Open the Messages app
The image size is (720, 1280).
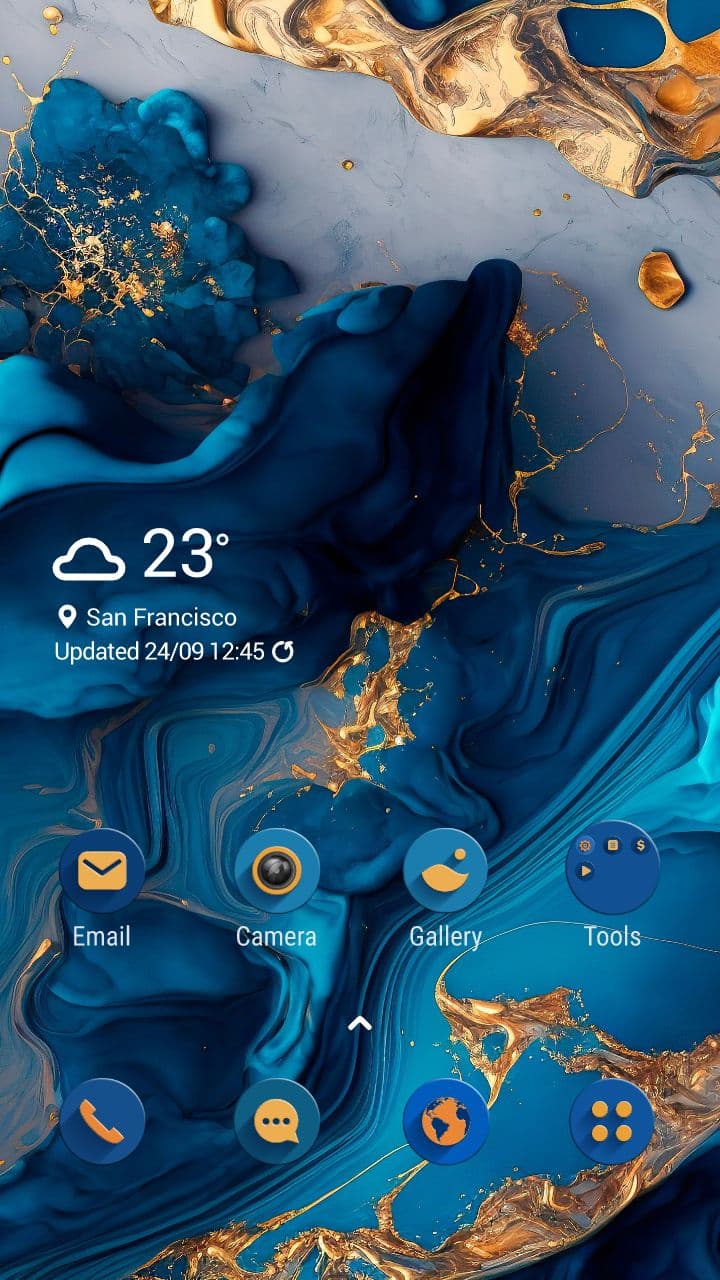coord(277,1121)
